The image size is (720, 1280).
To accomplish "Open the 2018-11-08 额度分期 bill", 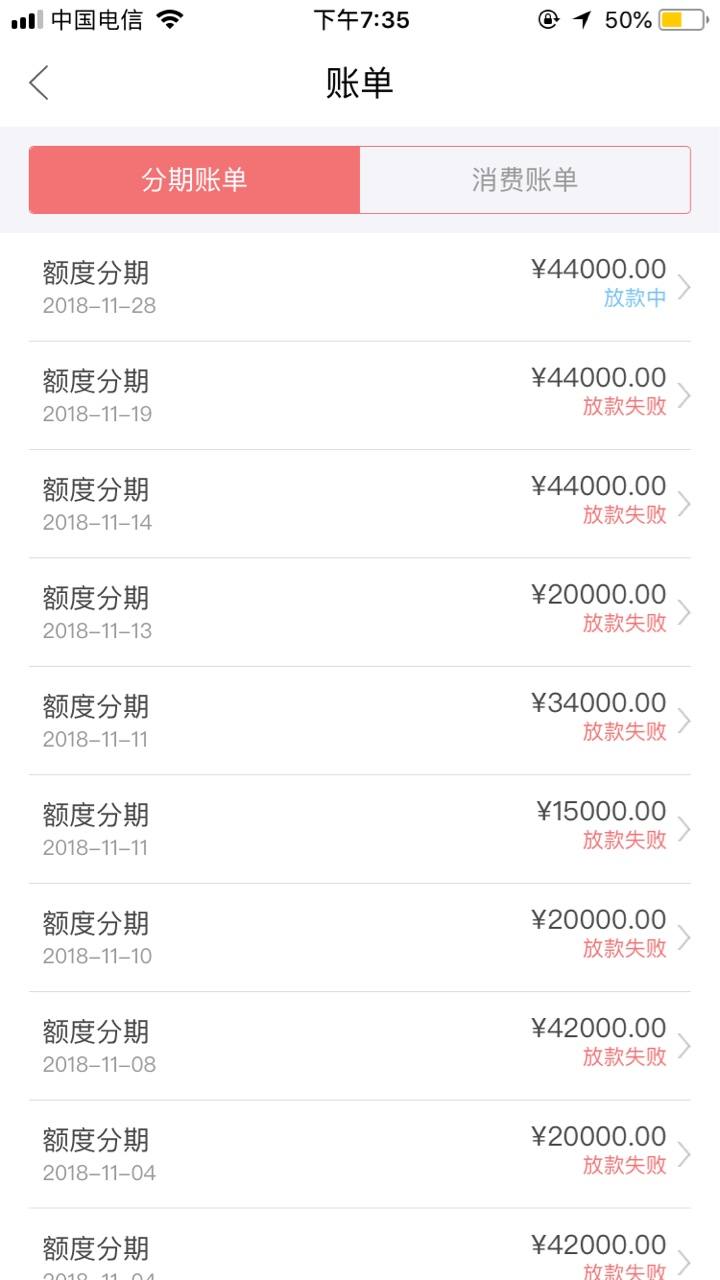I will [360, 1046].
